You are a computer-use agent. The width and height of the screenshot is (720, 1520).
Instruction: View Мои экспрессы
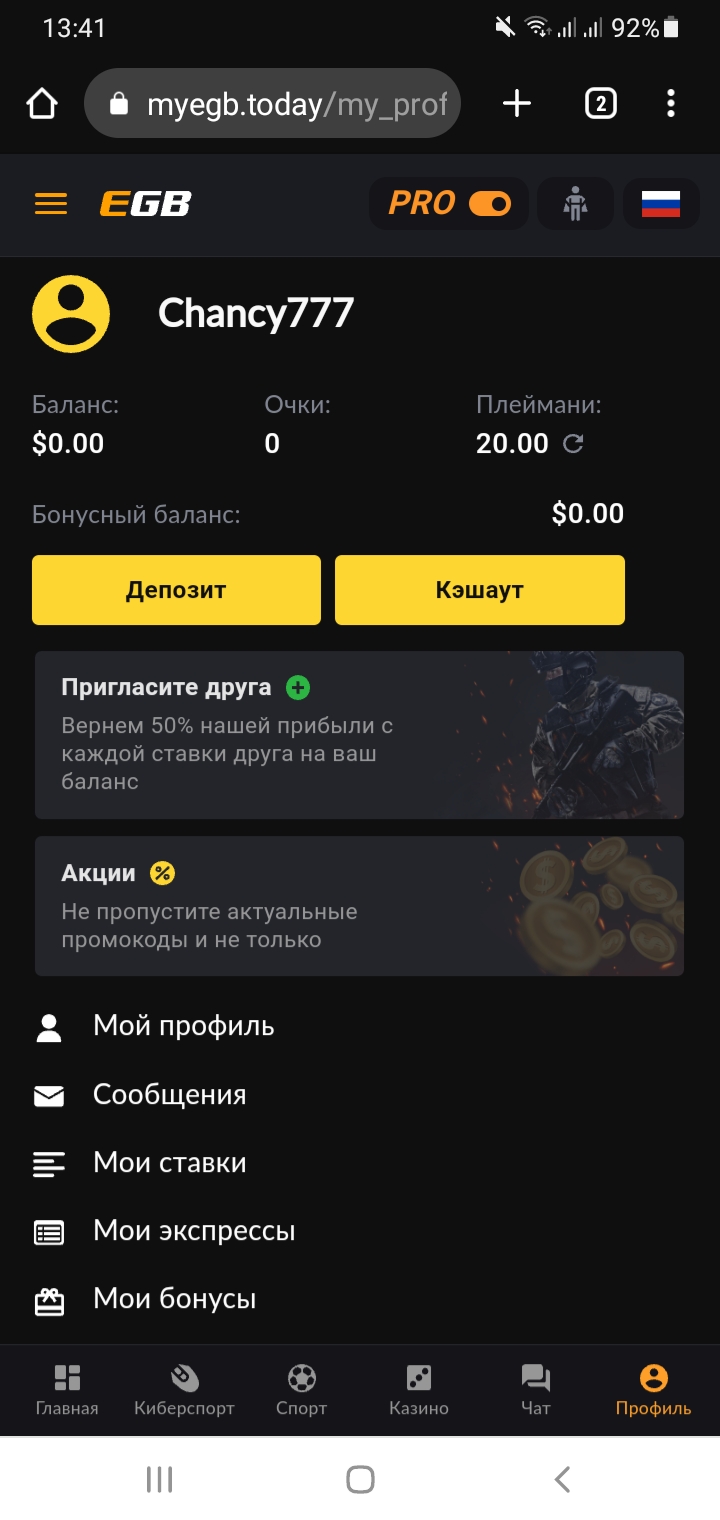click(x=194, y=1231)
